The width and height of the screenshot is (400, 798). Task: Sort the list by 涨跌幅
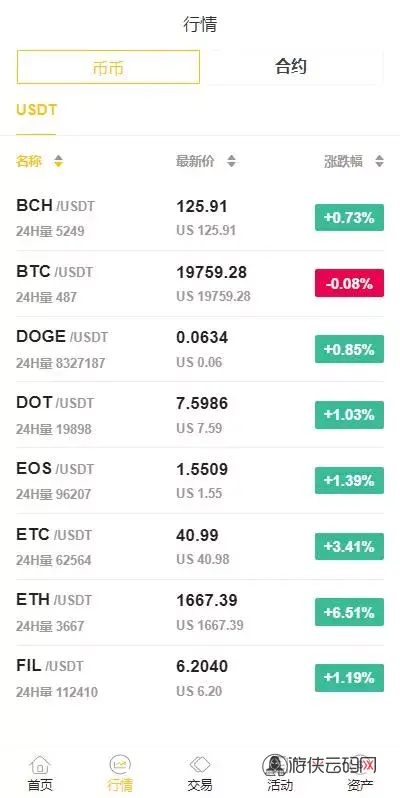click(x=354, y=162)
